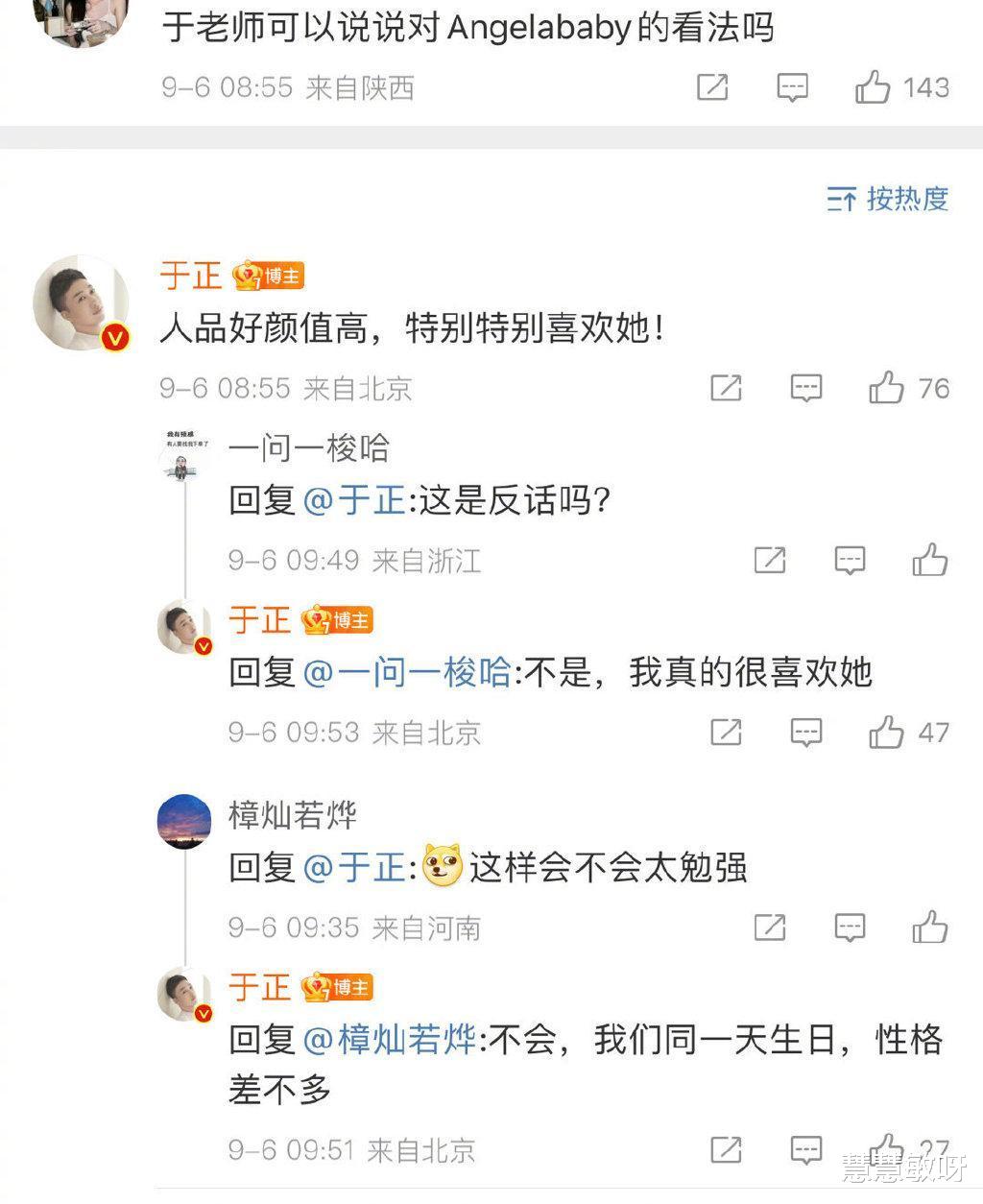Image resolution: width=983 pixels, height=1204 pixels.
Task: Click the comment bubble icon on 樟灿若烨's reply
Action: point(850,928)
